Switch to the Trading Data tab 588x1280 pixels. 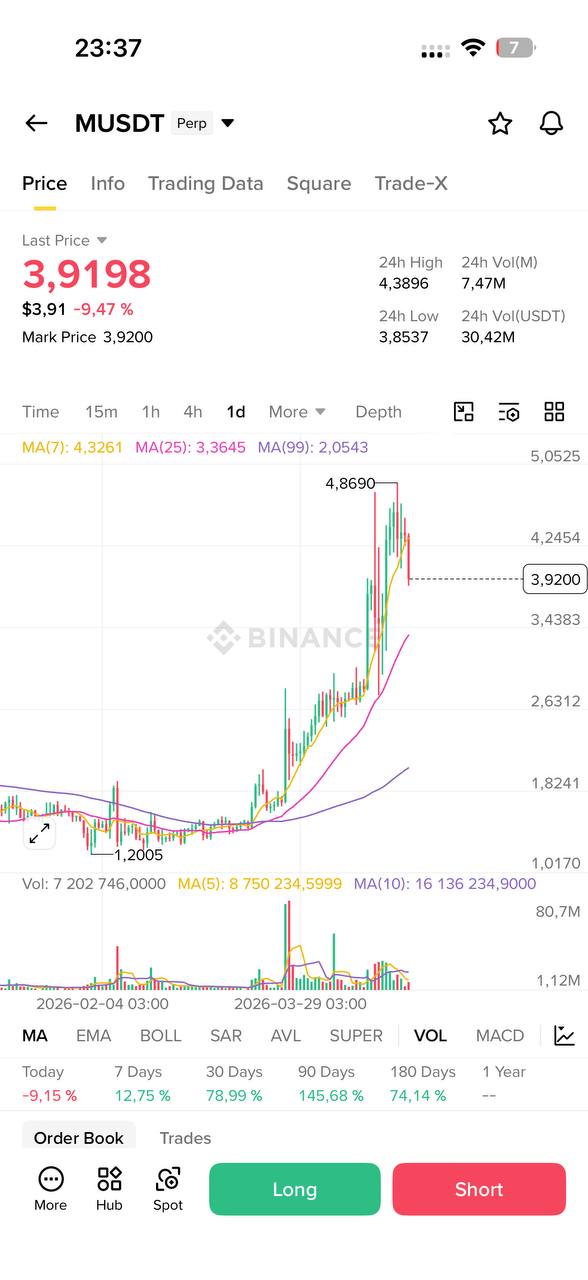coord(205,183)
